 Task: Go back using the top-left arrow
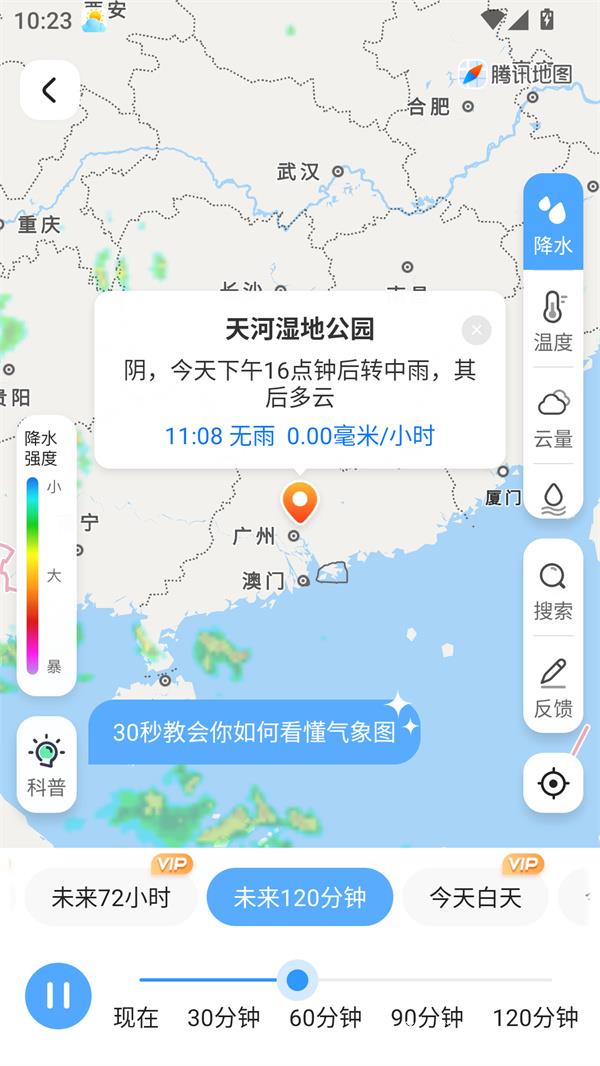tap(49, 90)
